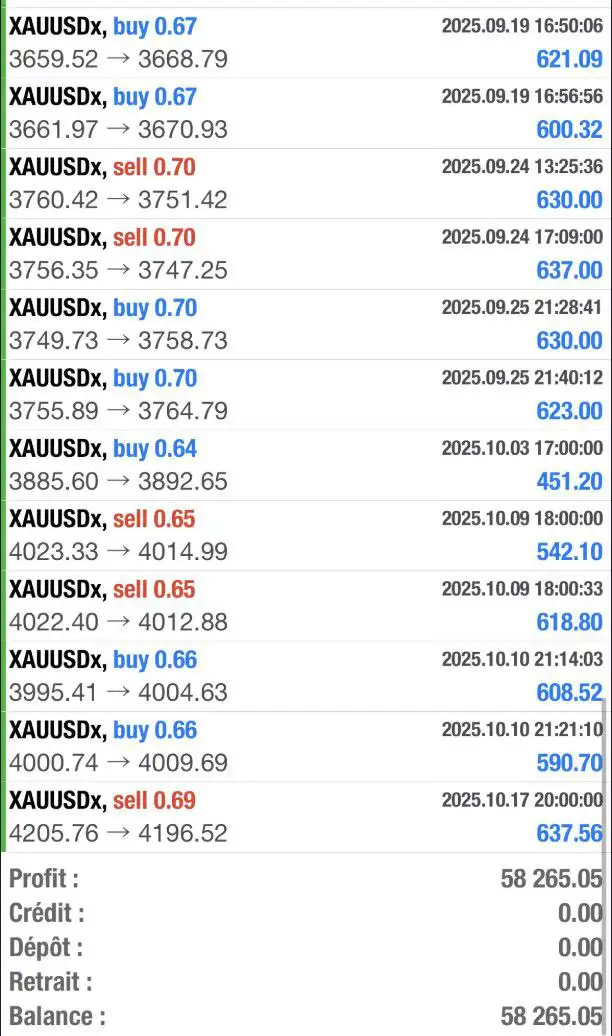View the buy 0.64 trade from 2025.10.03
This screenshot has height=1036, width=612.
306,465
